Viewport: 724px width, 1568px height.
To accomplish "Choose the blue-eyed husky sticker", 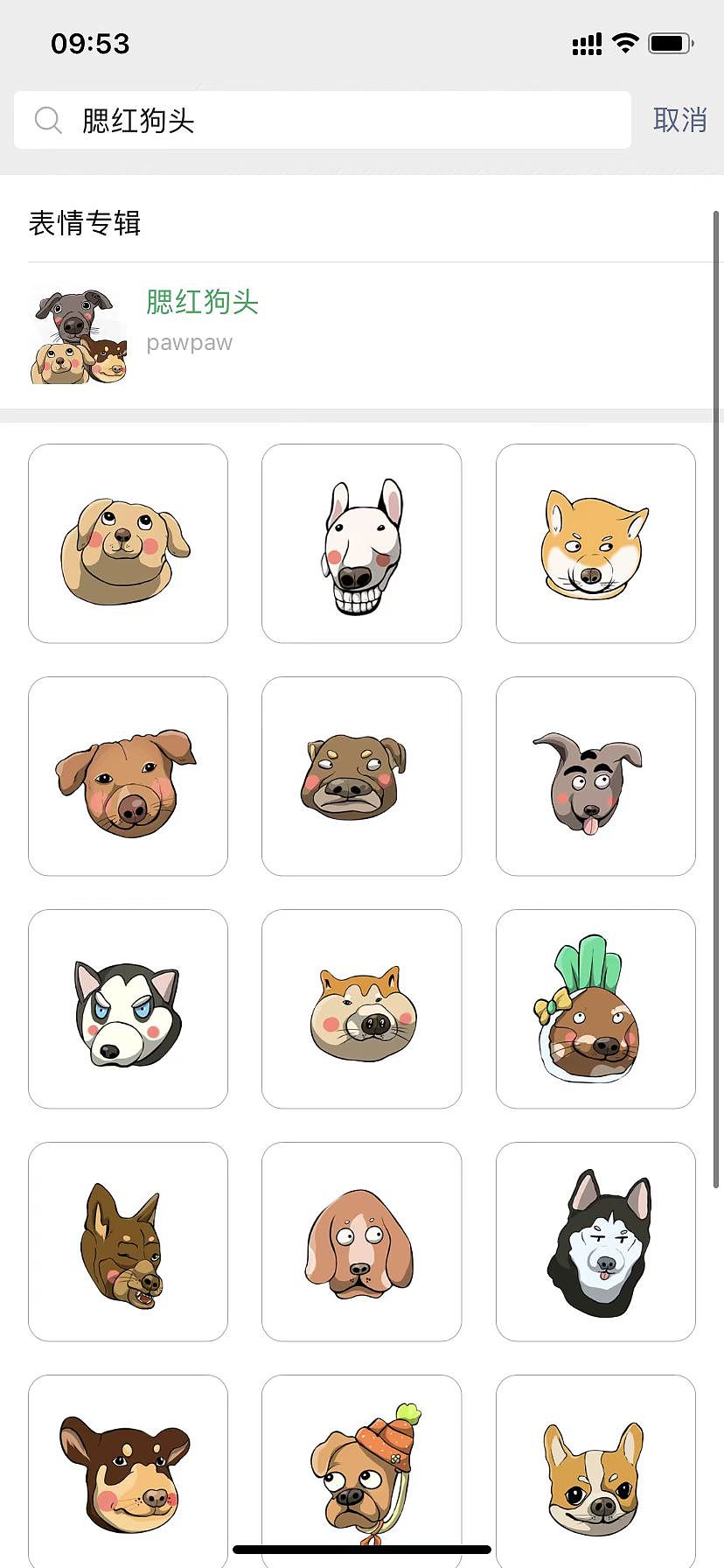I will click(x=128, y=1009).
